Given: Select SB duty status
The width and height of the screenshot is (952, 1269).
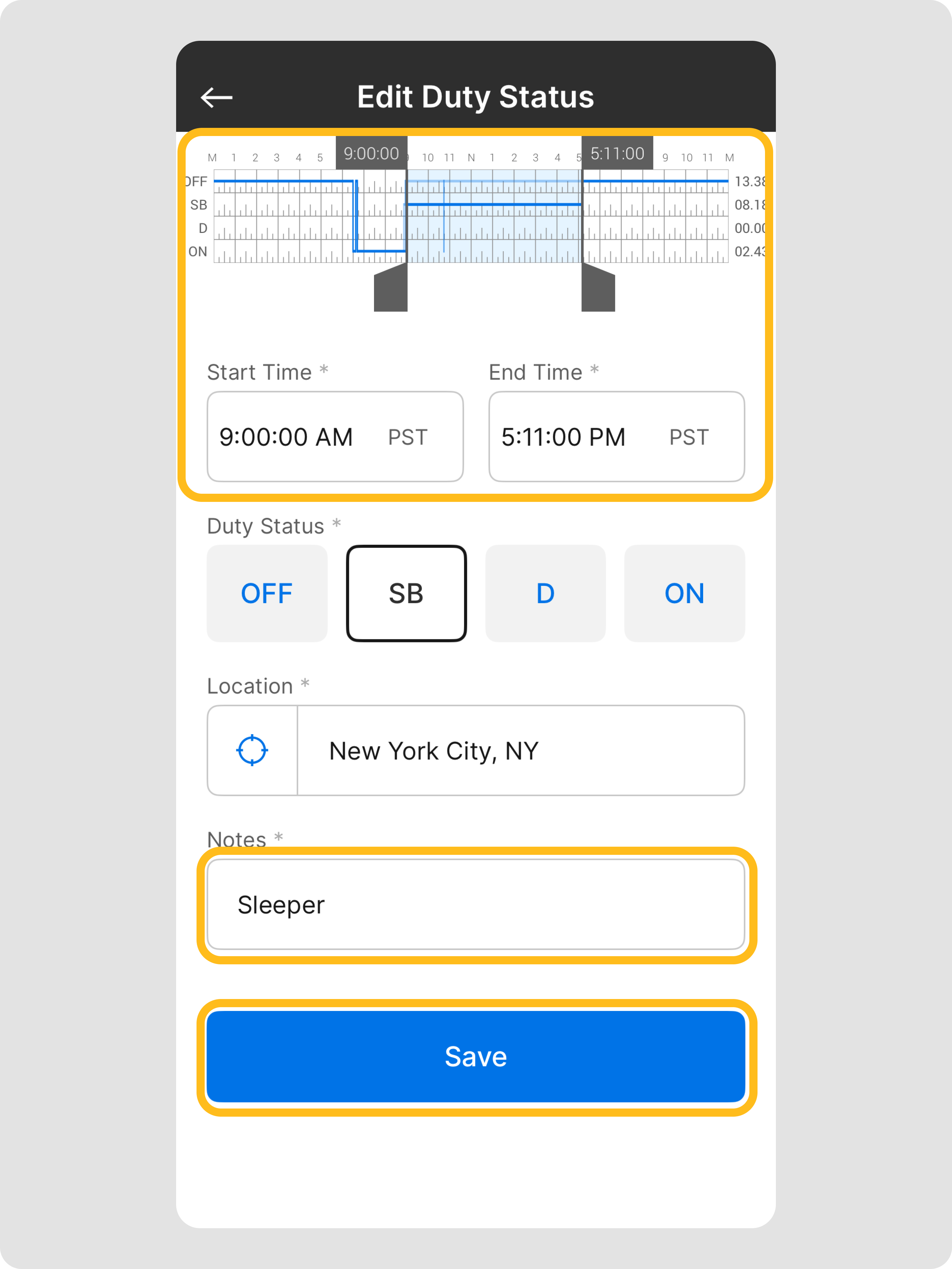Looking at the screenshot, I should click(x=406, y=593).
